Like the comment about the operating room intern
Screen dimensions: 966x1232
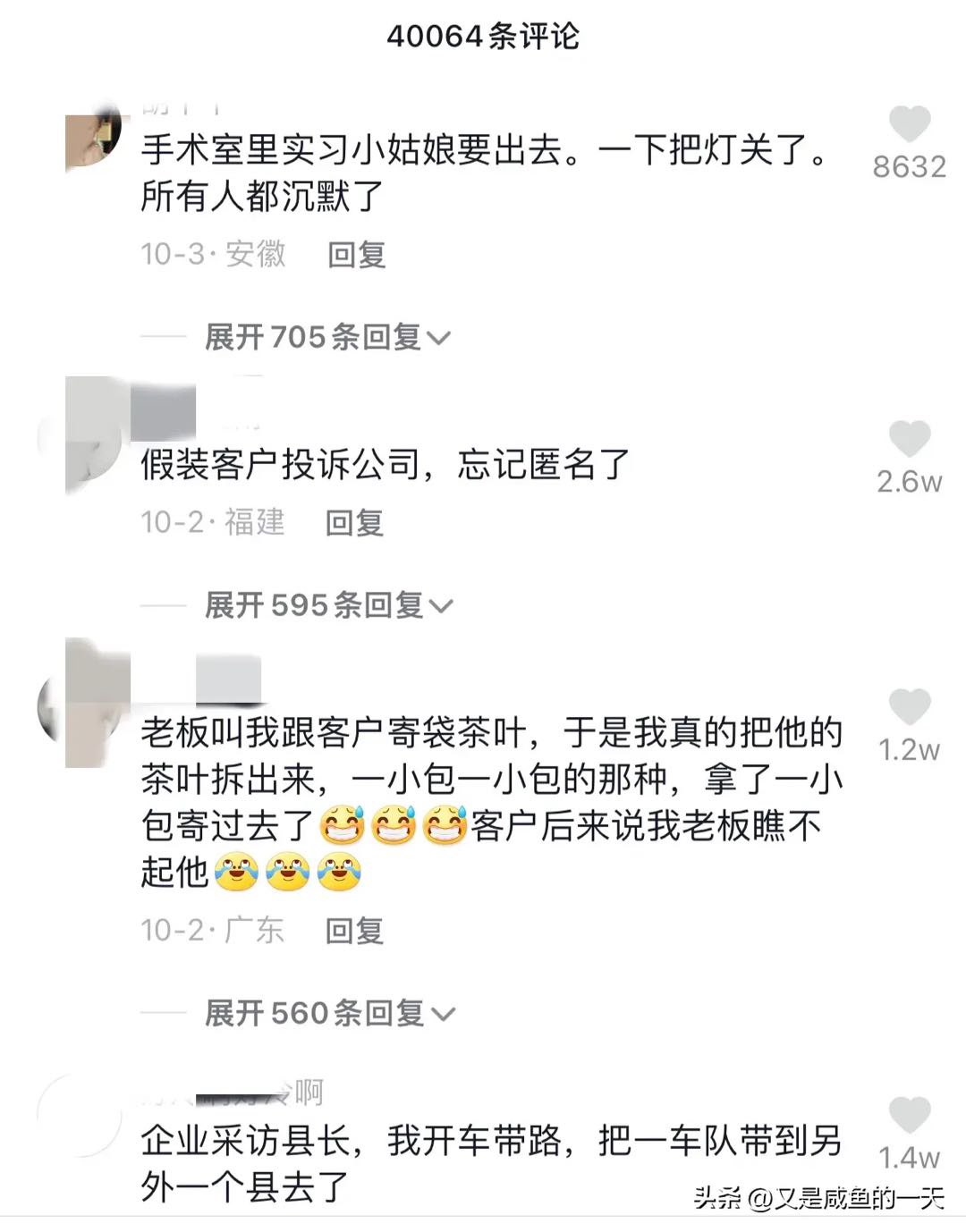[x=909, y=125]
